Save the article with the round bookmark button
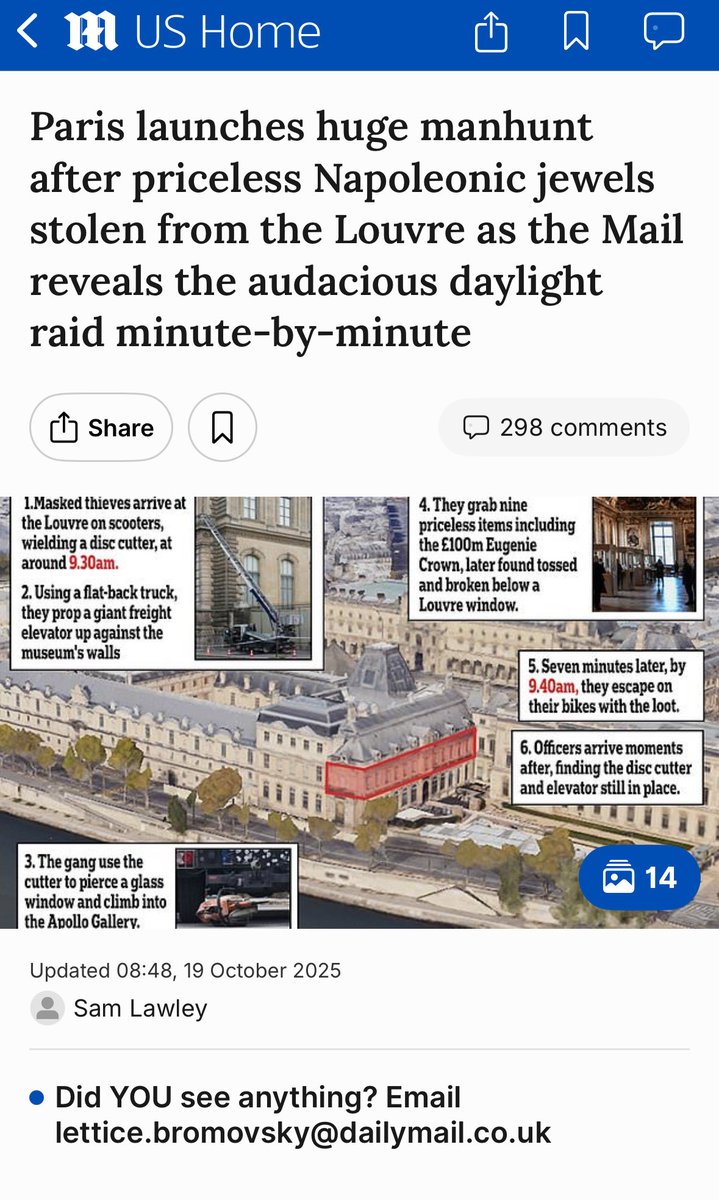 click(x=222, y=428)
